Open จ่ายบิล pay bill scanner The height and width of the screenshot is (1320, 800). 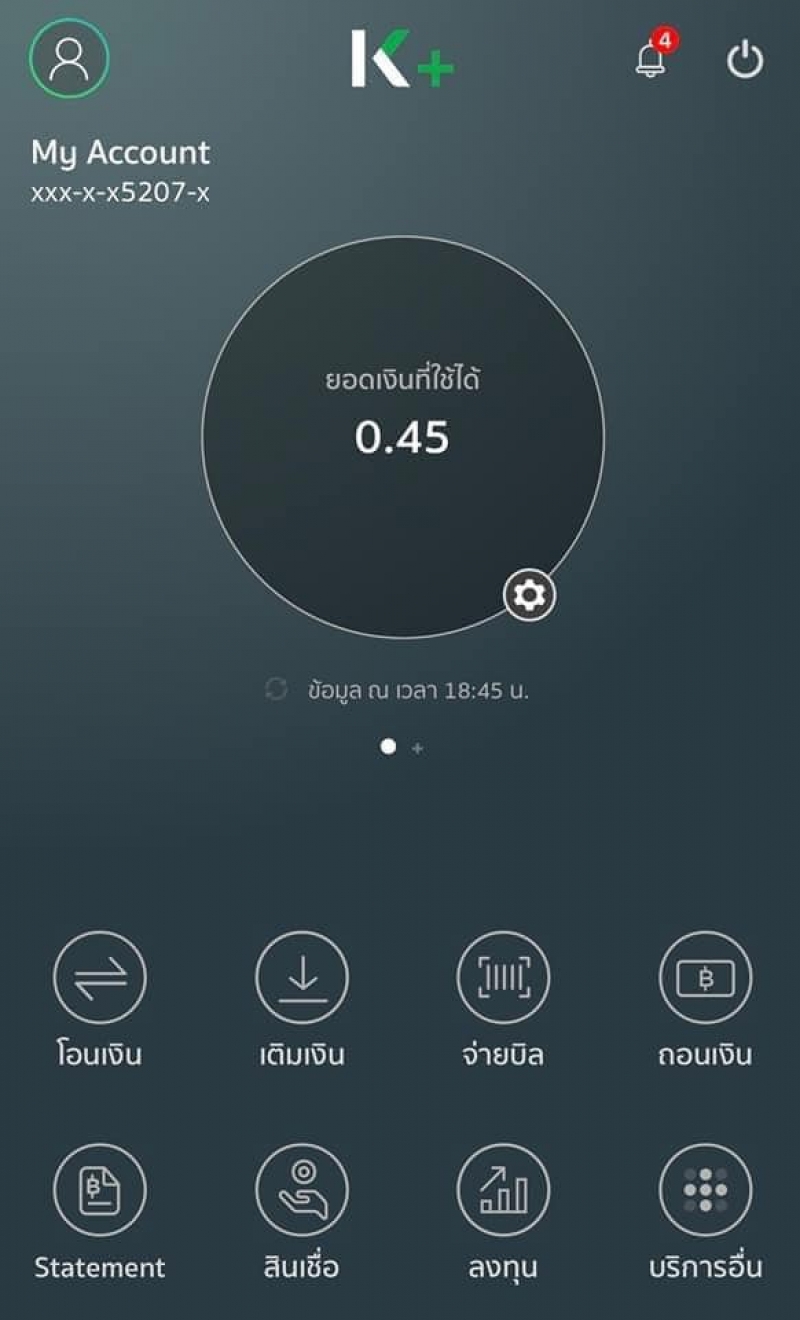point(503,978)
